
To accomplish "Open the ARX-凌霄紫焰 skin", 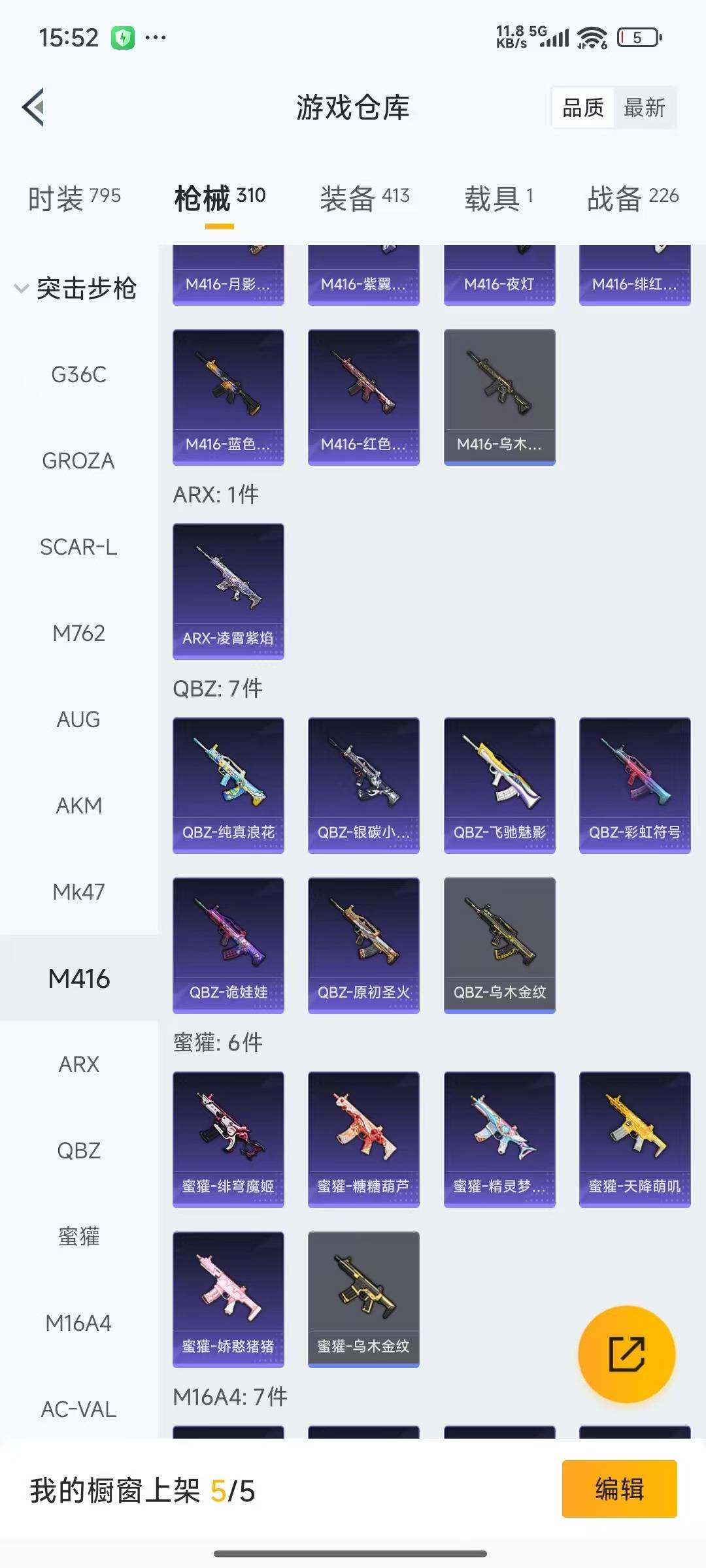I will [x=228, y=591].
